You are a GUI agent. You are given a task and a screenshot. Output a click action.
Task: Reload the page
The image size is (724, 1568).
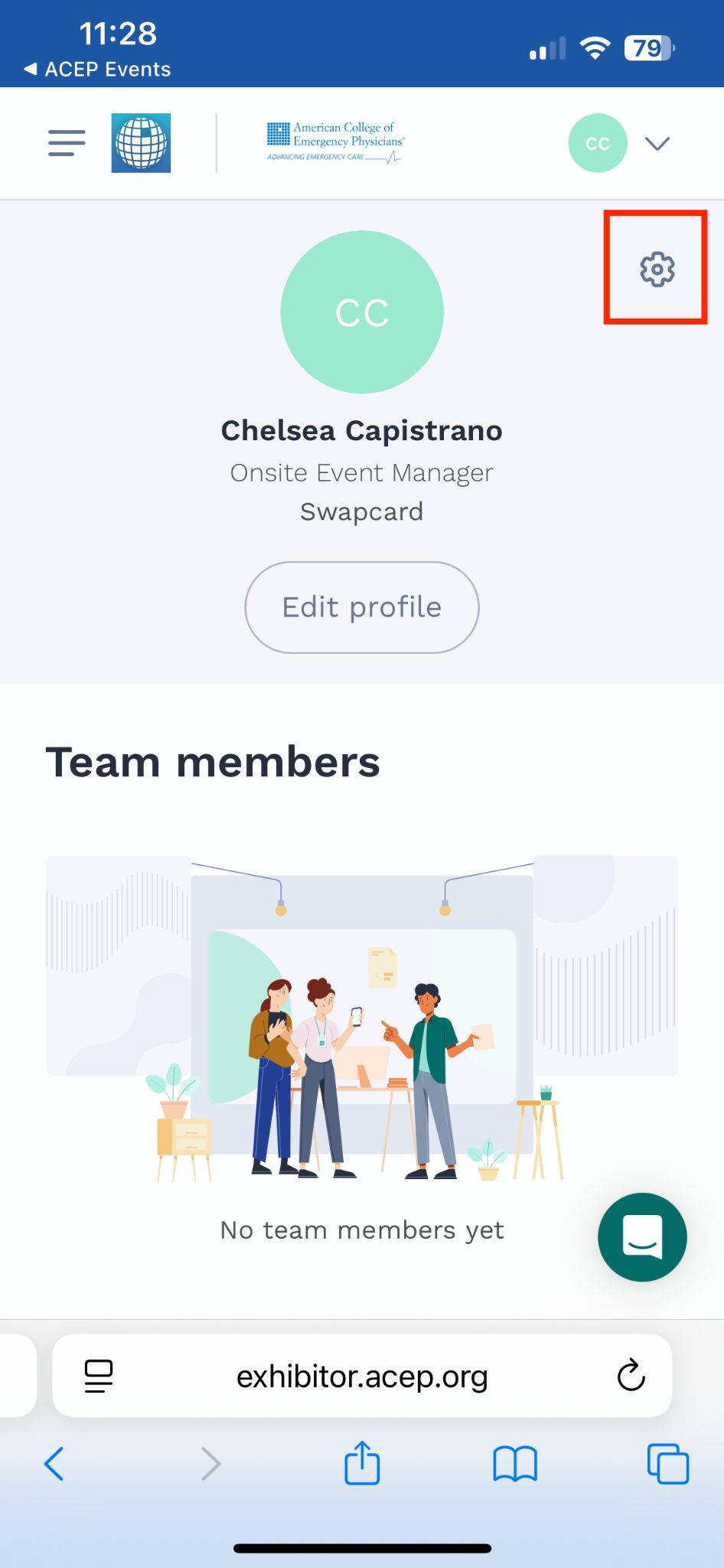point(631,1376)
